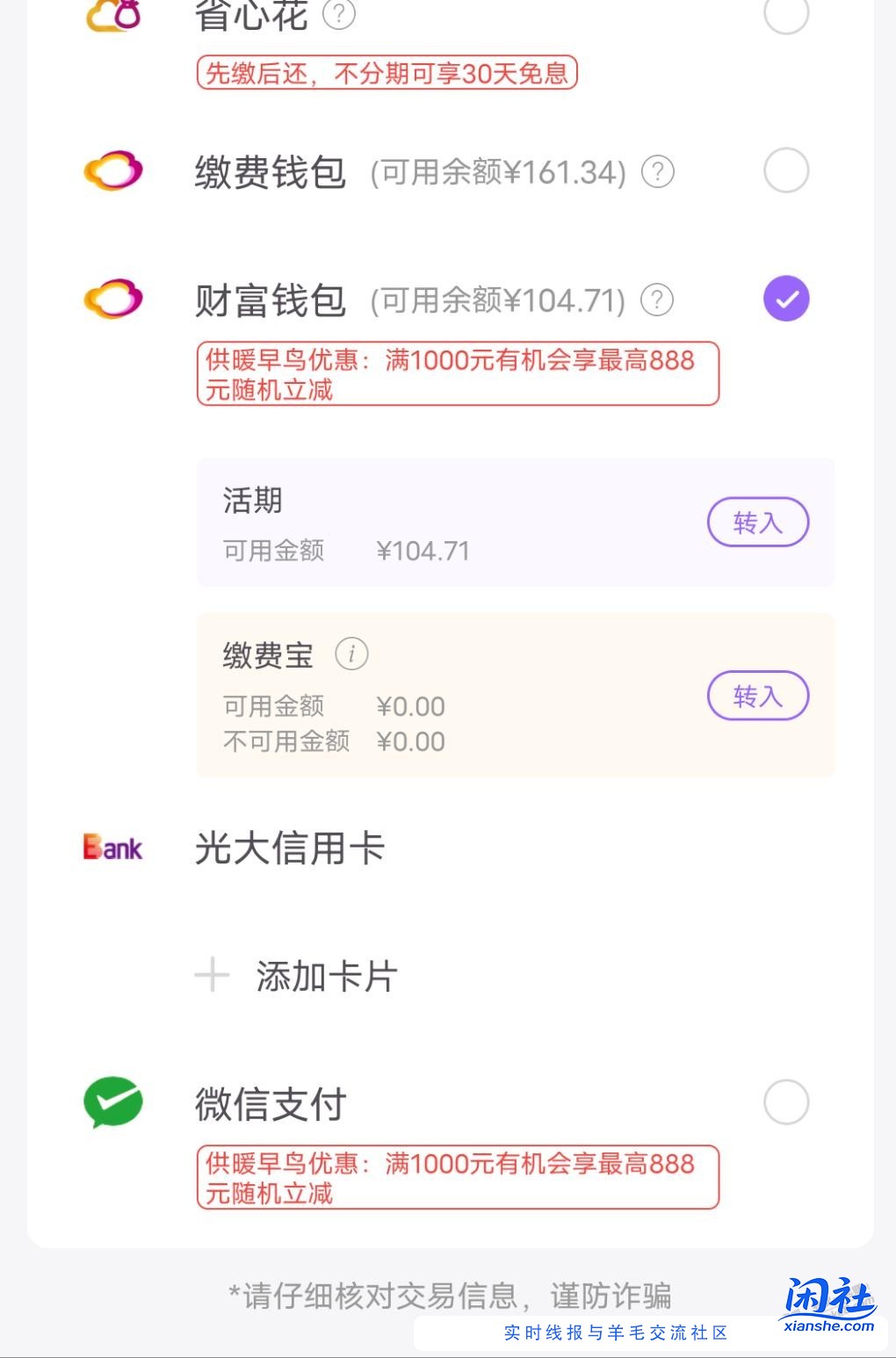Click the question mark next to 缴费钱包 balance
Screen dimensions: 896x1358
click(x=656, y=172)
